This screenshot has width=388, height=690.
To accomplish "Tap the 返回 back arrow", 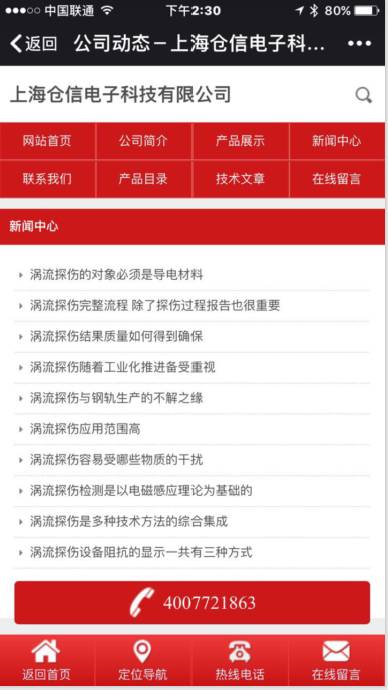I will click(x=33, y=43).
